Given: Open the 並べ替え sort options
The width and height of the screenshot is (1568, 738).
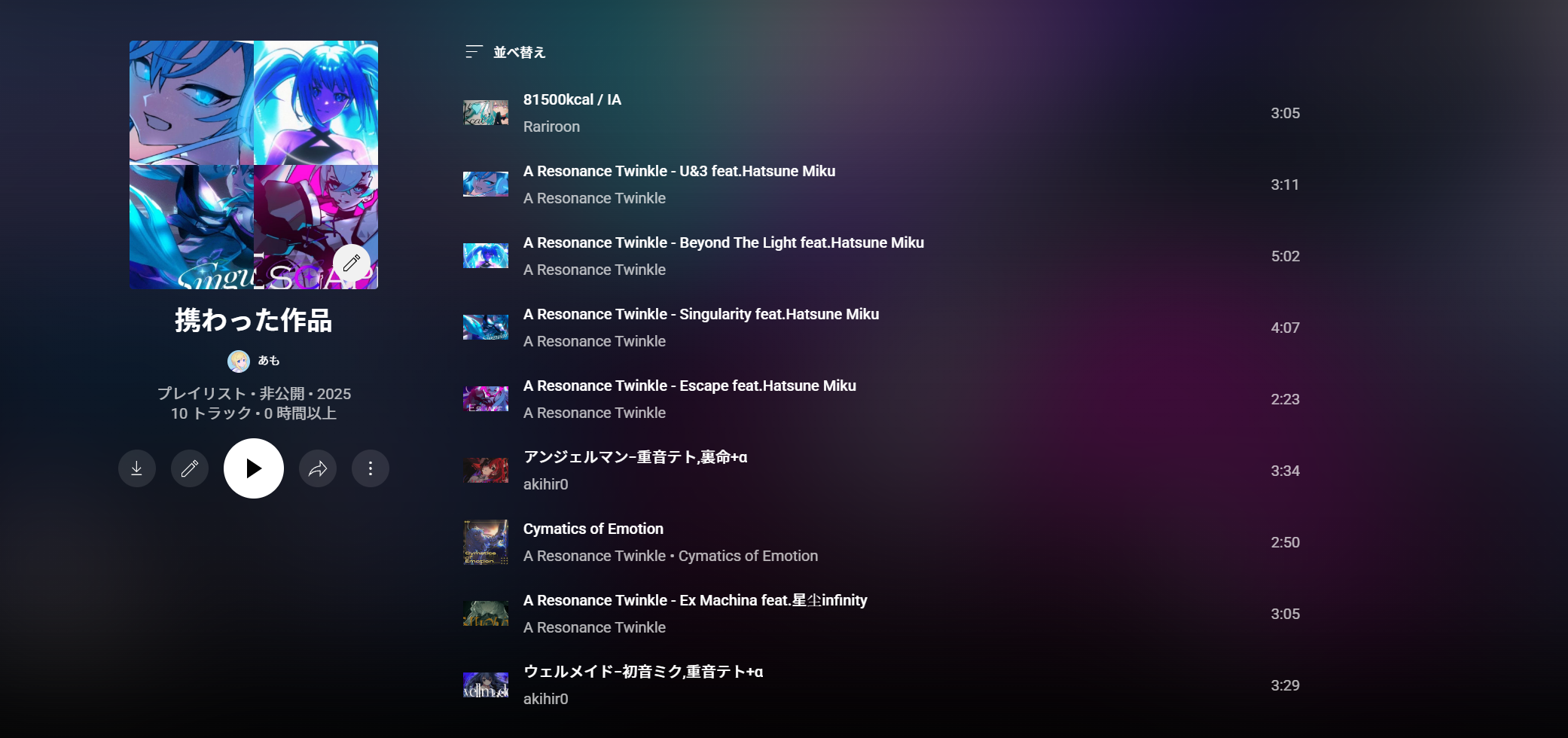Looking at the screenshot, I should (x=505, y=52).
